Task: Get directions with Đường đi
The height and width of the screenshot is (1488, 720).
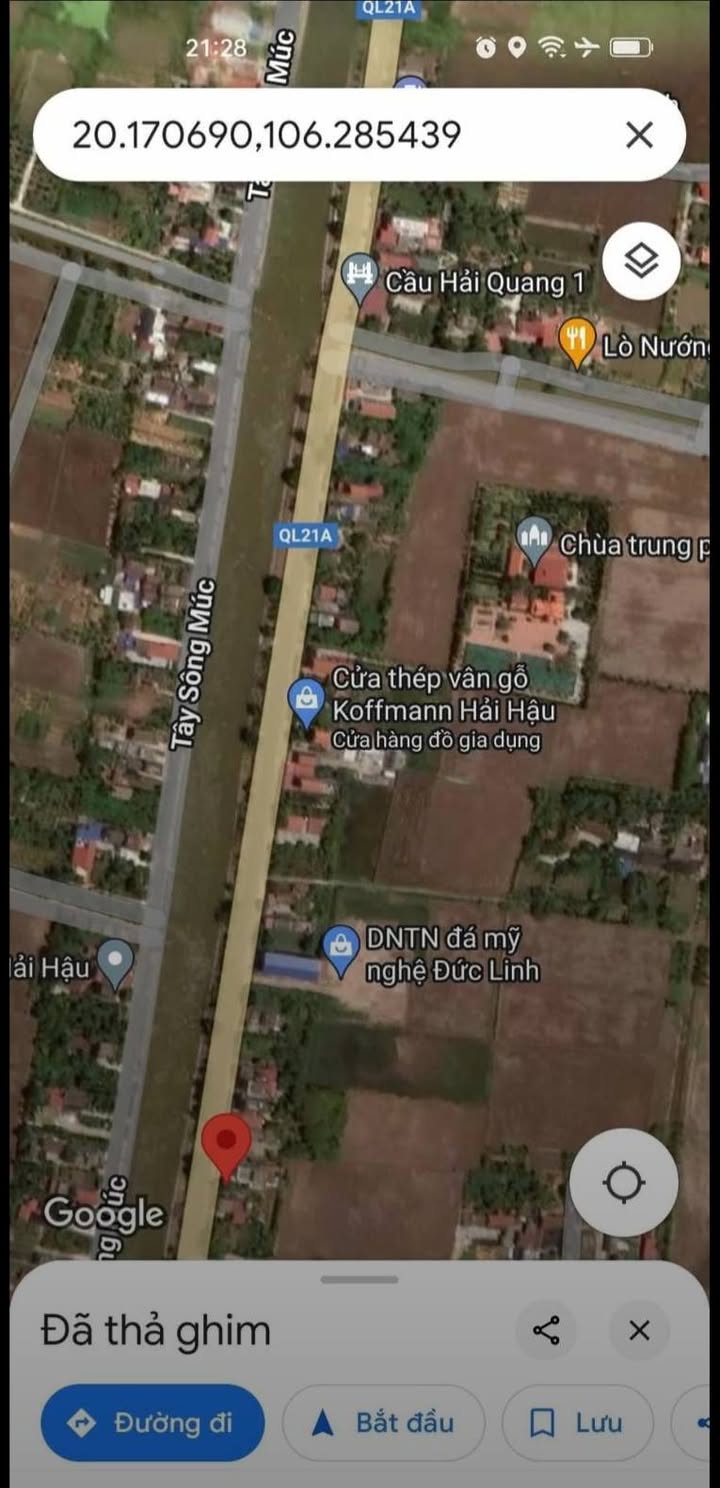Action: [x=153, y=1423]
